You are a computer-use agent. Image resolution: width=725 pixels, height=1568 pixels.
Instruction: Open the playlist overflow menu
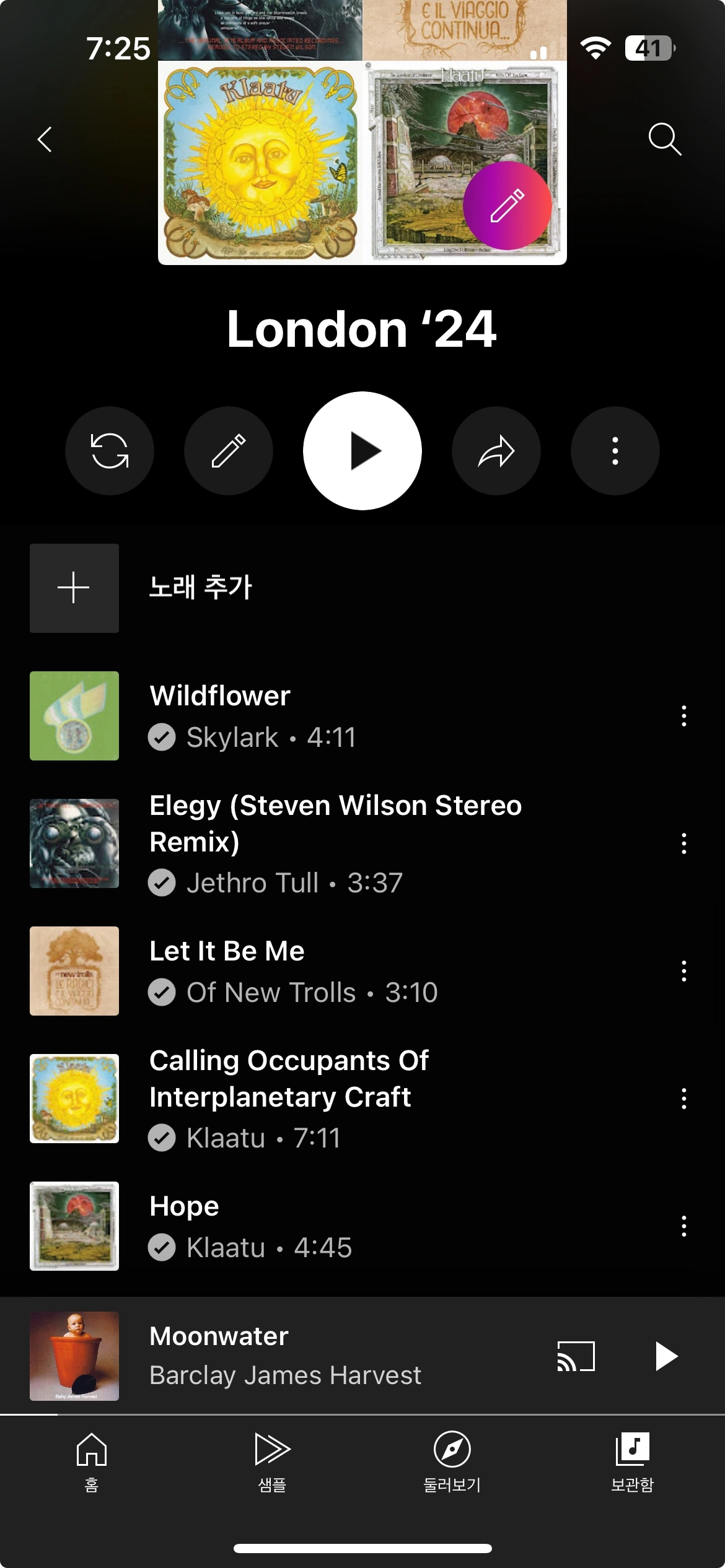tap(615, 451)
